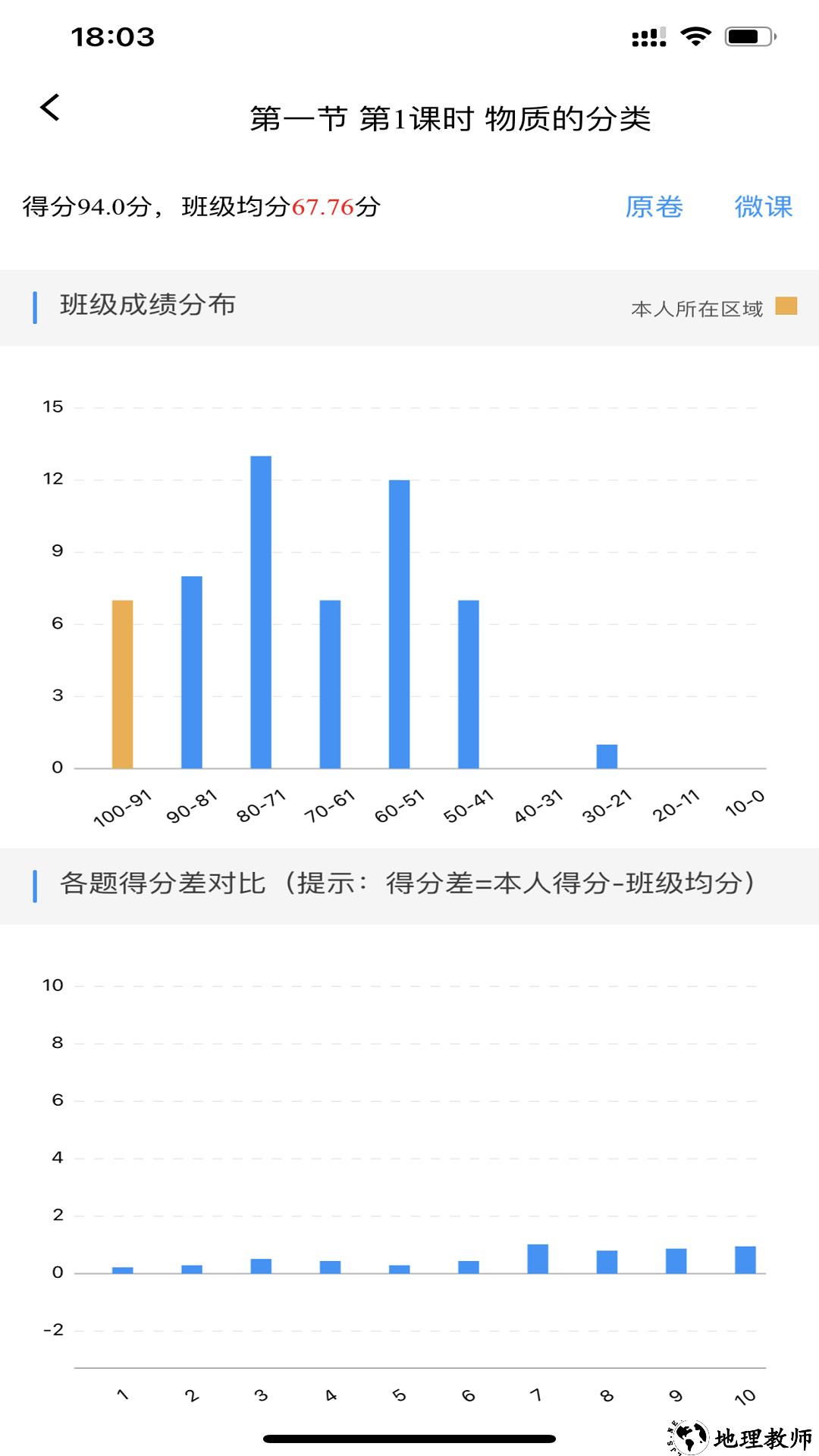The width and height of the screenshot is (819, 1456).
Task: Tap the back arrow icon
Action: click(51, 106)
